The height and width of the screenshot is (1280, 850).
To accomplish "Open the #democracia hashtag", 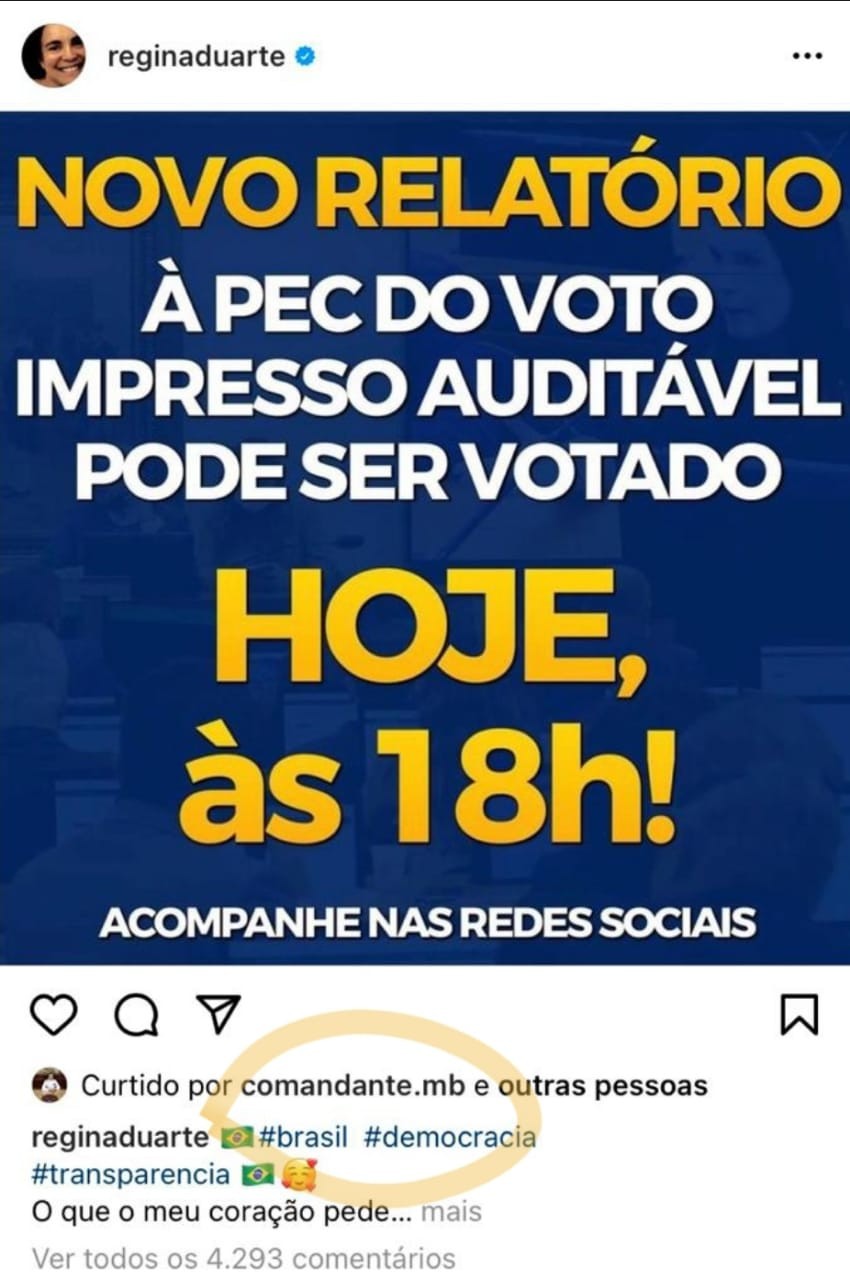I will coord(449,1137).
